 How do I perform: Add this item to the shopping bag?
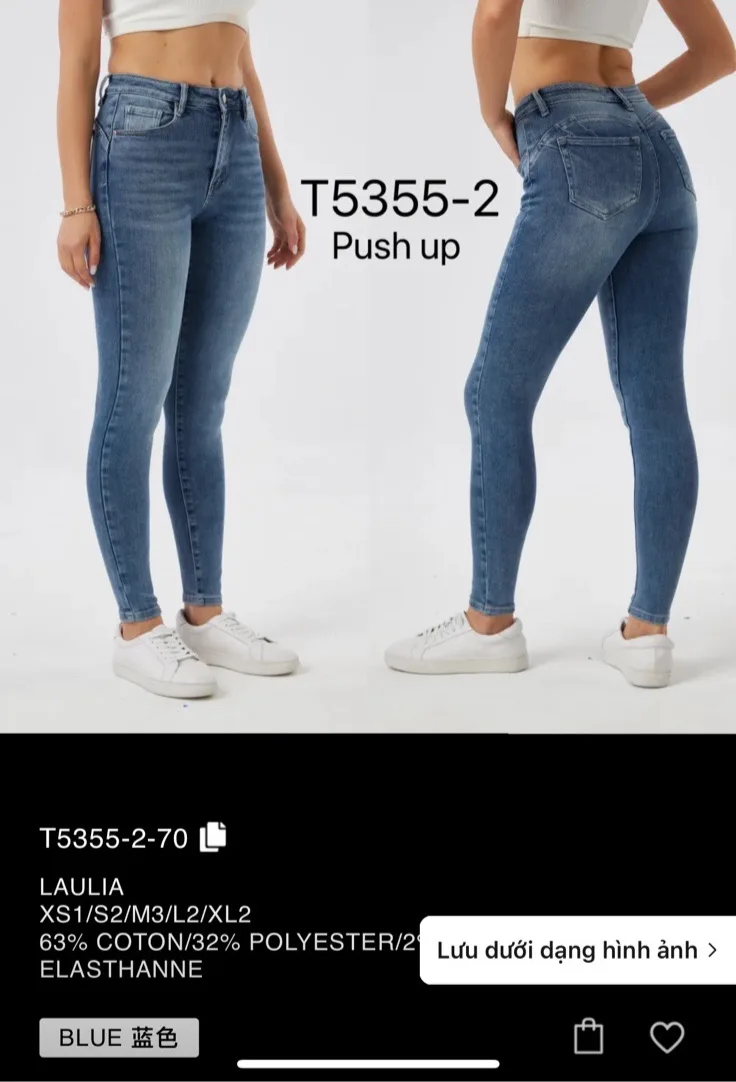[589, 1037]
